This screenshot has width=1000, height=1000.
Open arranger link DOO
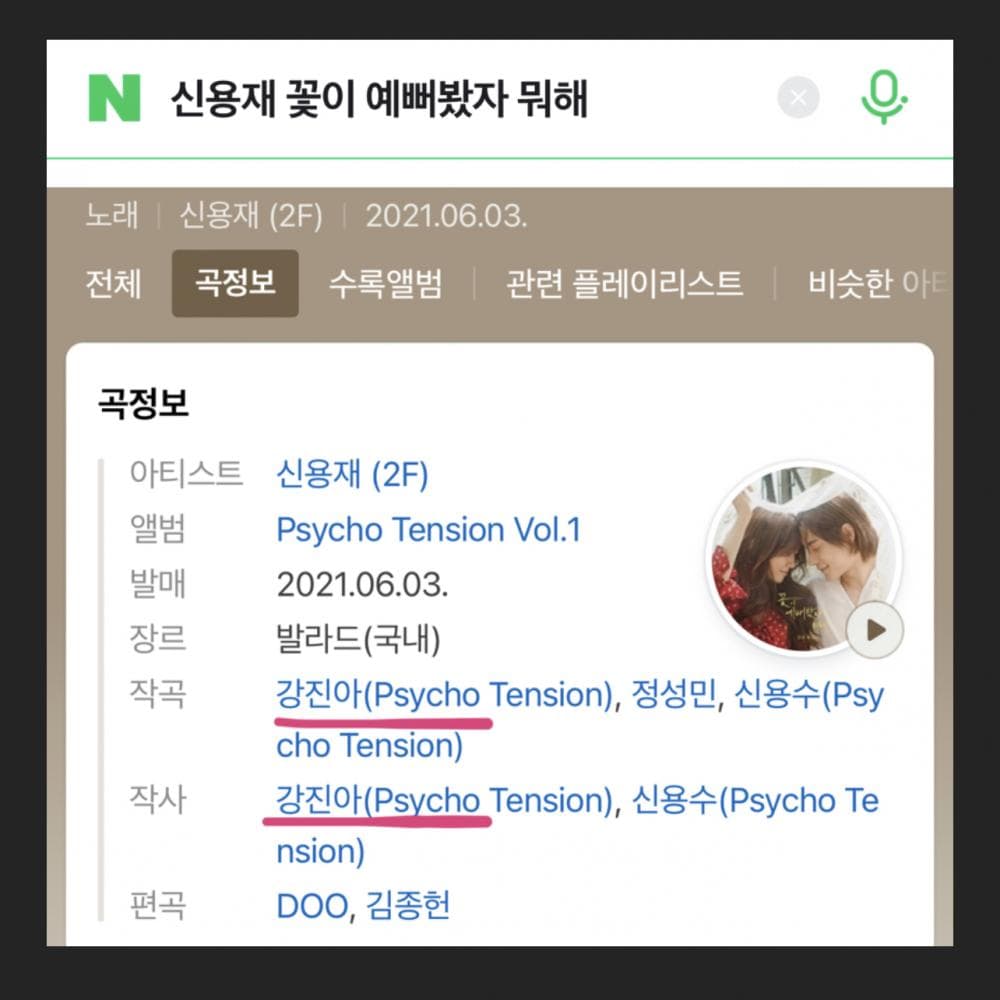coord(312,906)
